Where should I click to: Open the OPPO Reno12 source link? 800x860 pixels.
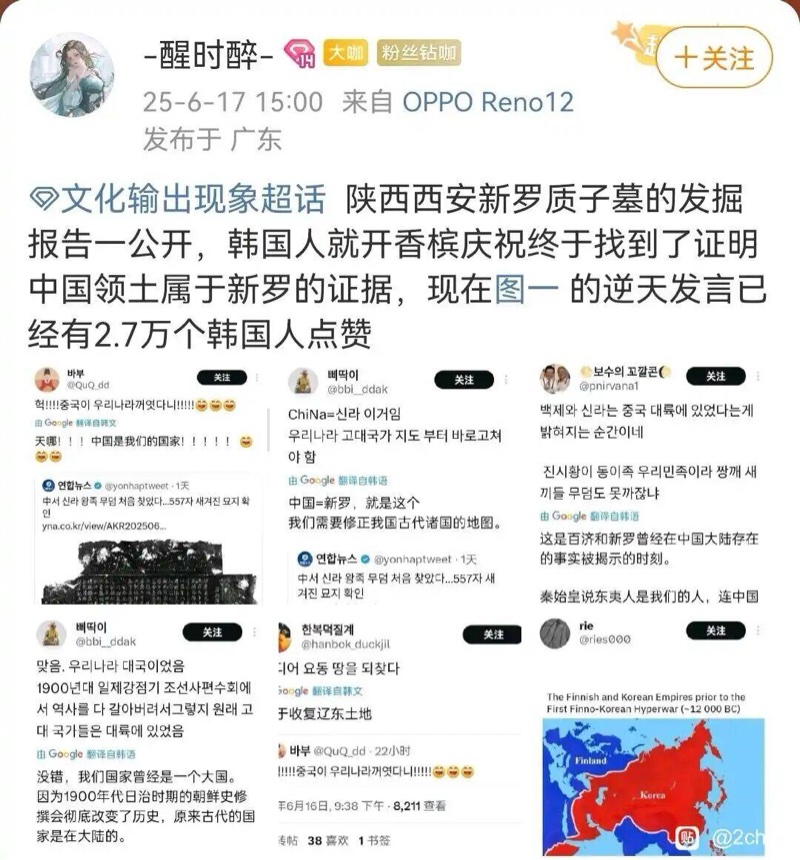[x=488, y=101]
